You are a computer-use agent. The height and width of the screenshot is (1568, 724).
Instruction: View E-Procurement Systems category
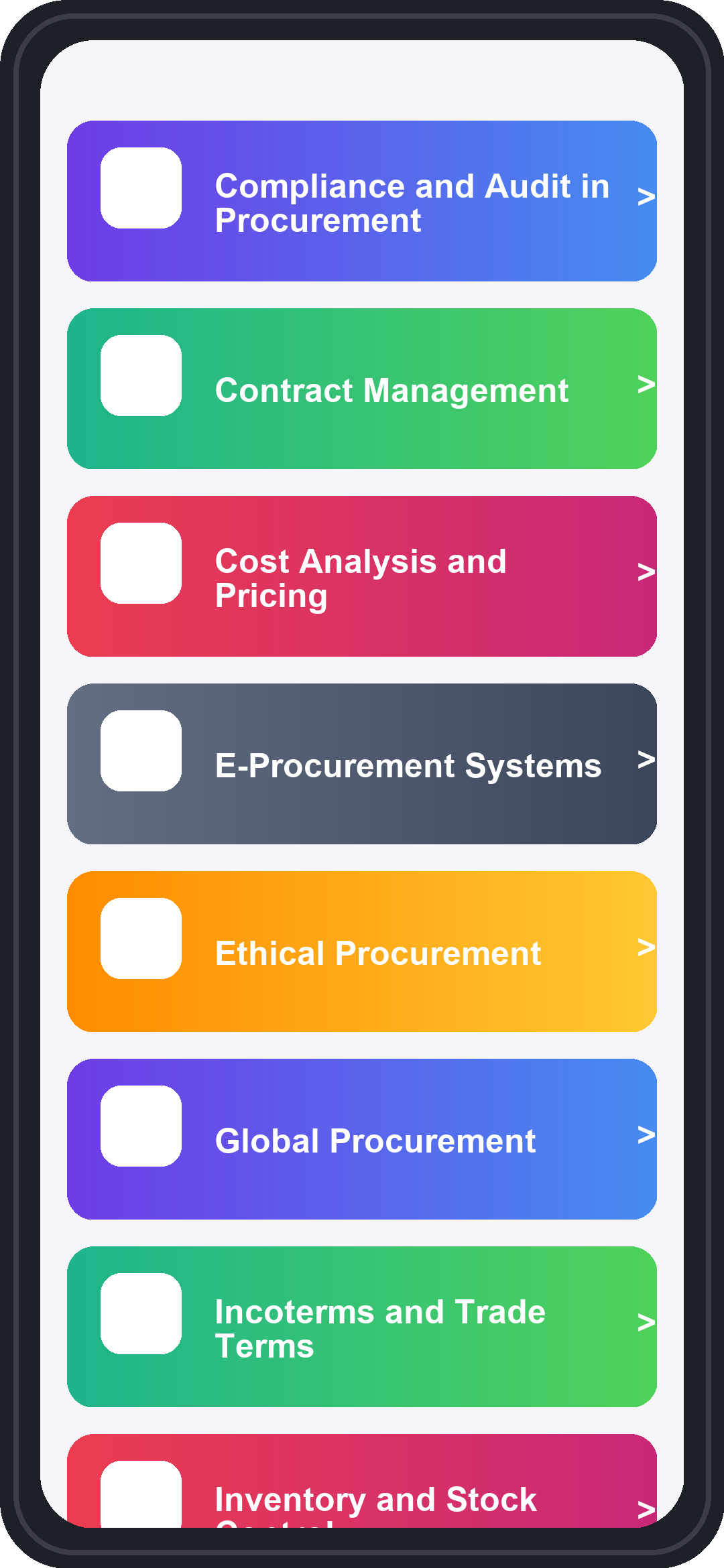pyautogui.click(x=362, y=764)
